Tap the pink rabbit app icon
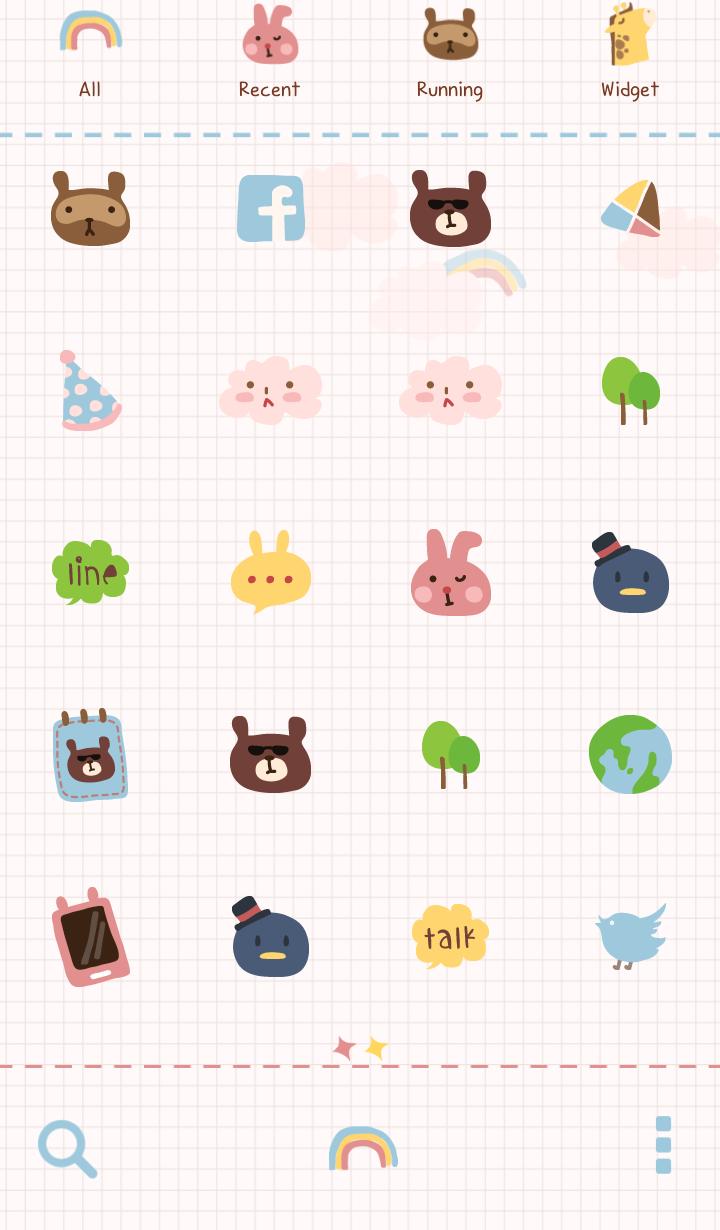Screen dimensions: 720x1230 pos(450,573)
